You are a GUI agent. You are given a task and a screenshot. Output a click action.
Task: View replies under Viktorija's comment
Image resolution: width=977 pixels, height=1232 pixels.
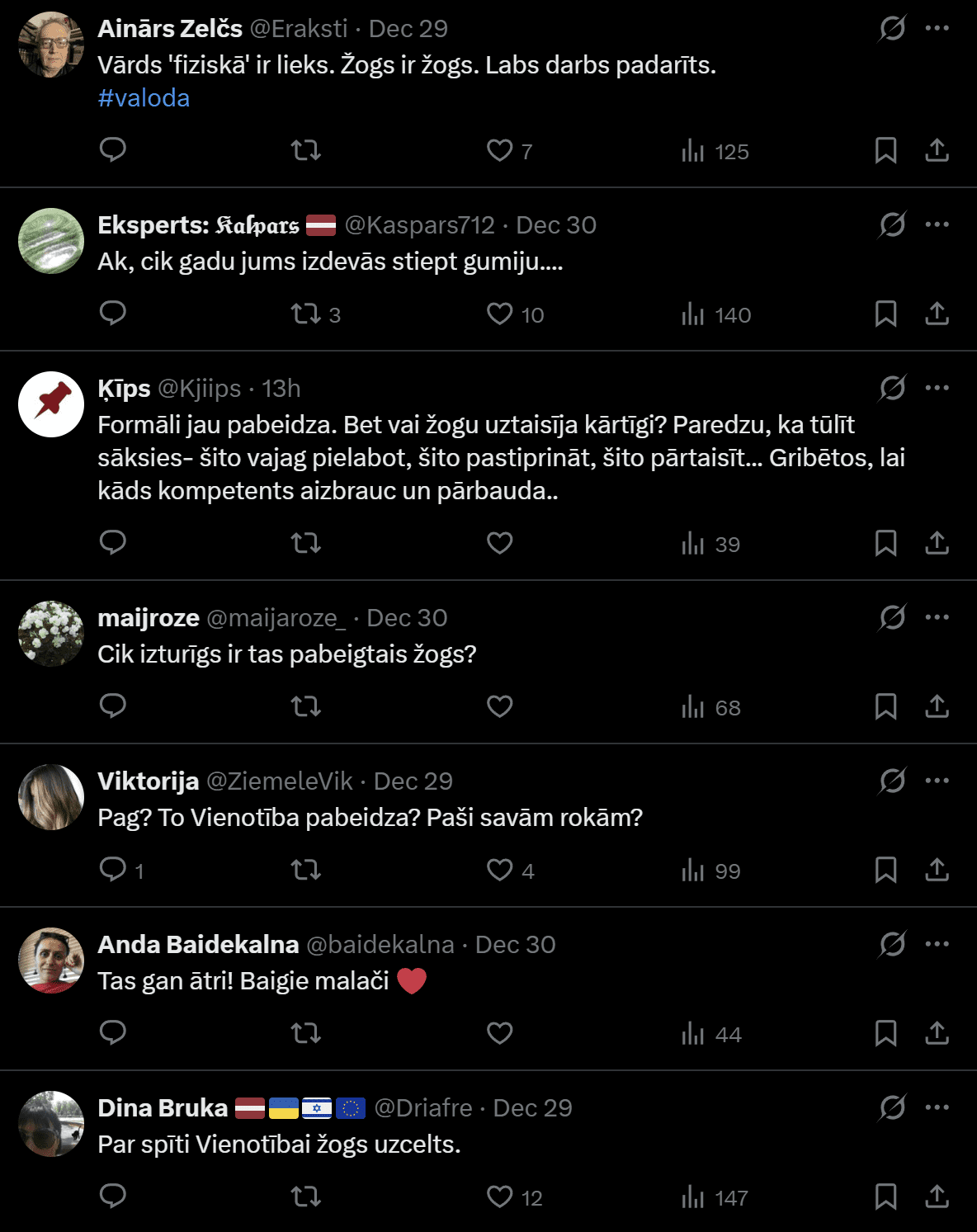click(112, 870)
